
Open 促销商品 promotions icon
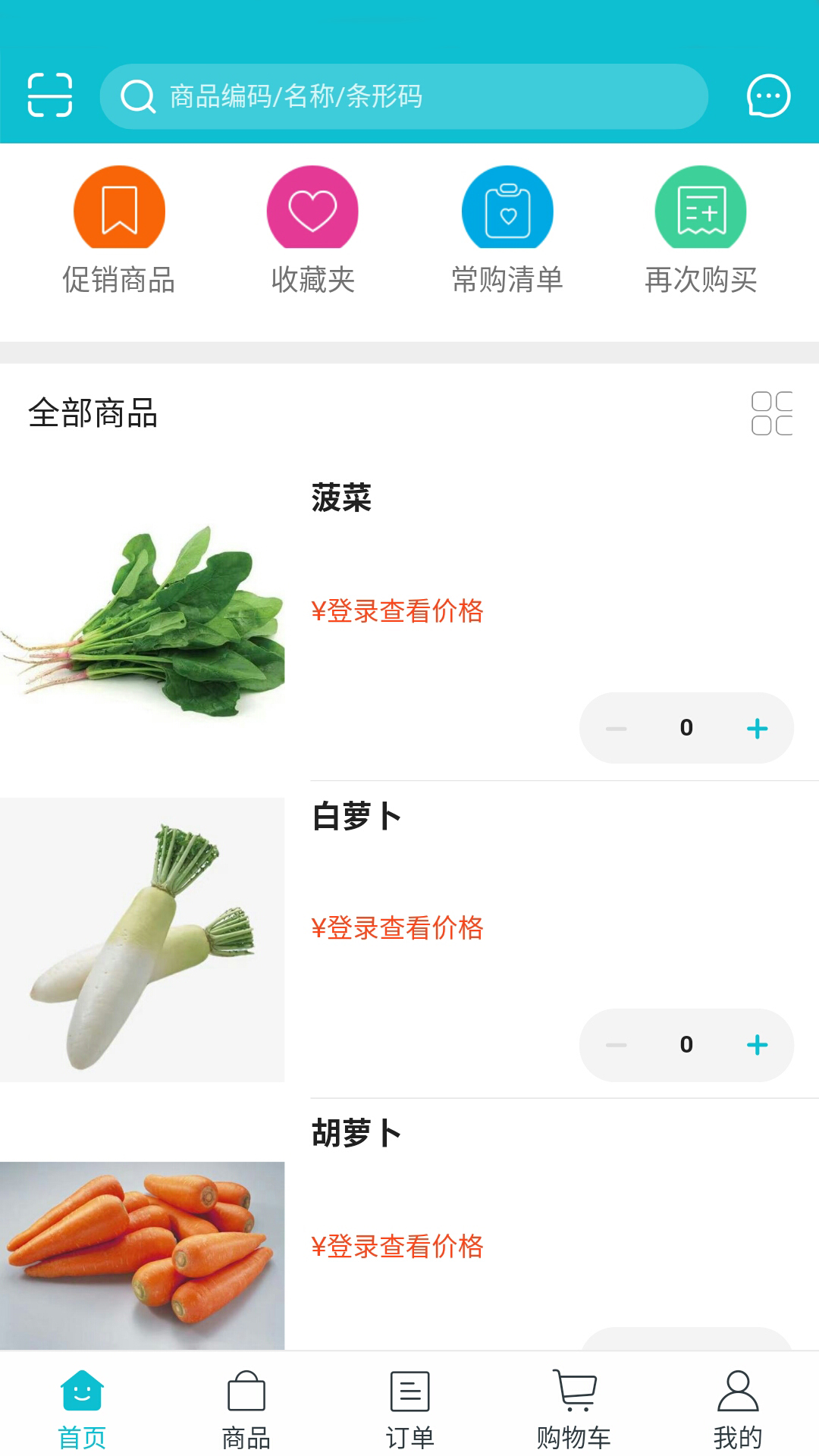pos(118,210)
